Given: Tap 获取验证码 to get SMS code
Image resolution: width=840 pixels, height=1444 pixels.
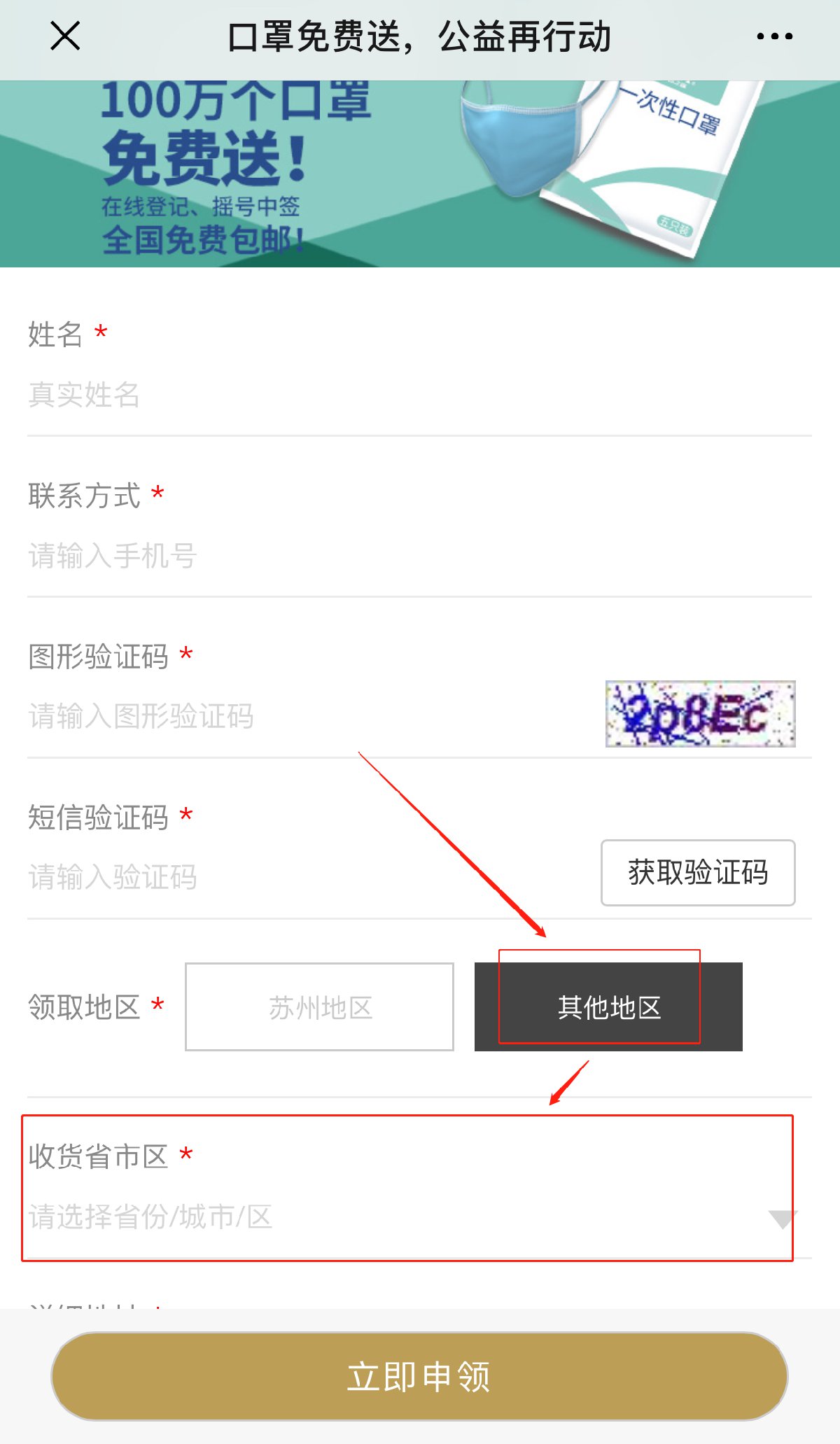Looking at the screenshot, I should [x=698, y=873].
